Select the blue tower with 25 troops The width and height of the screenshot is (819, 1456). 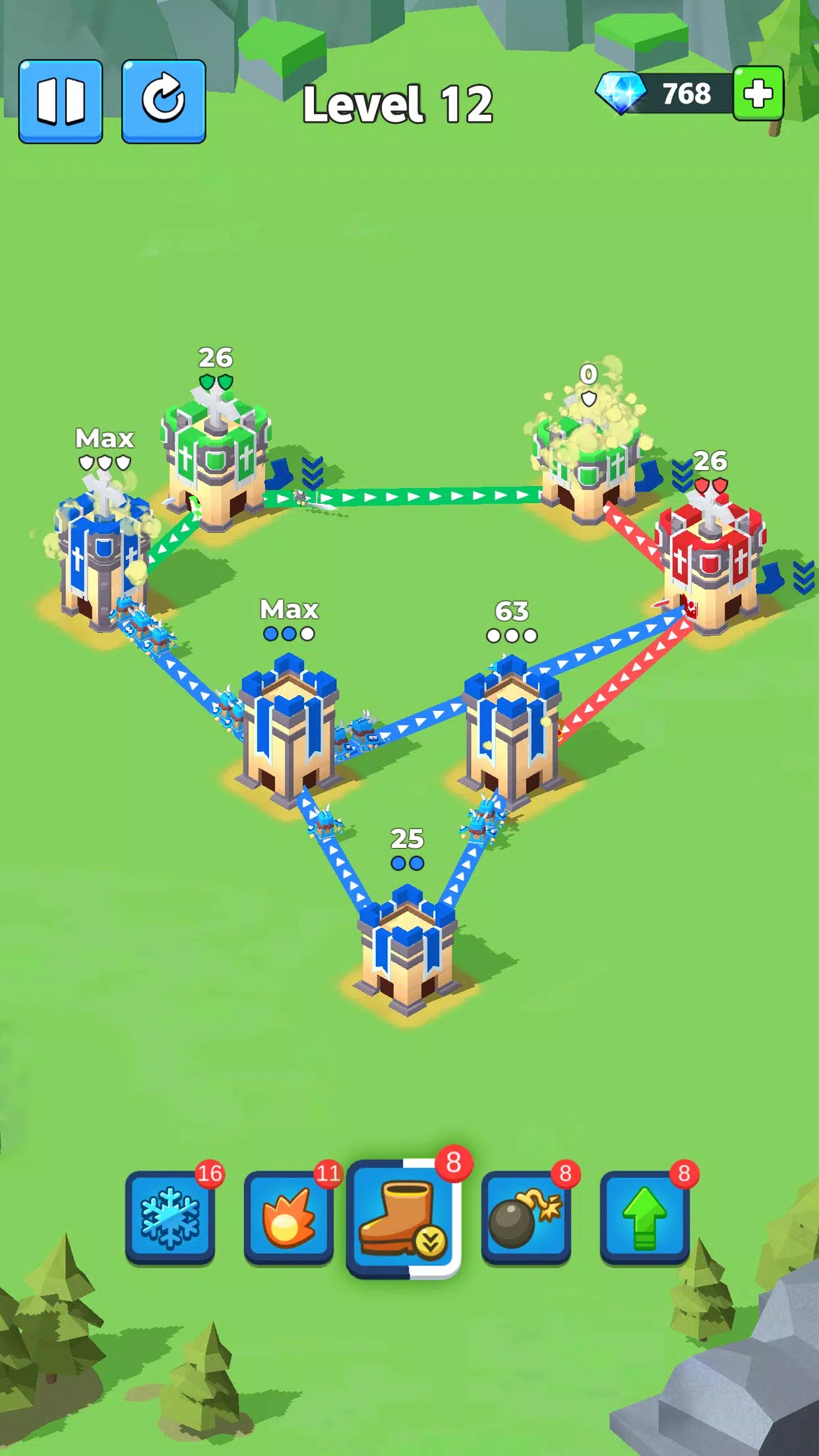coord(408,950)
